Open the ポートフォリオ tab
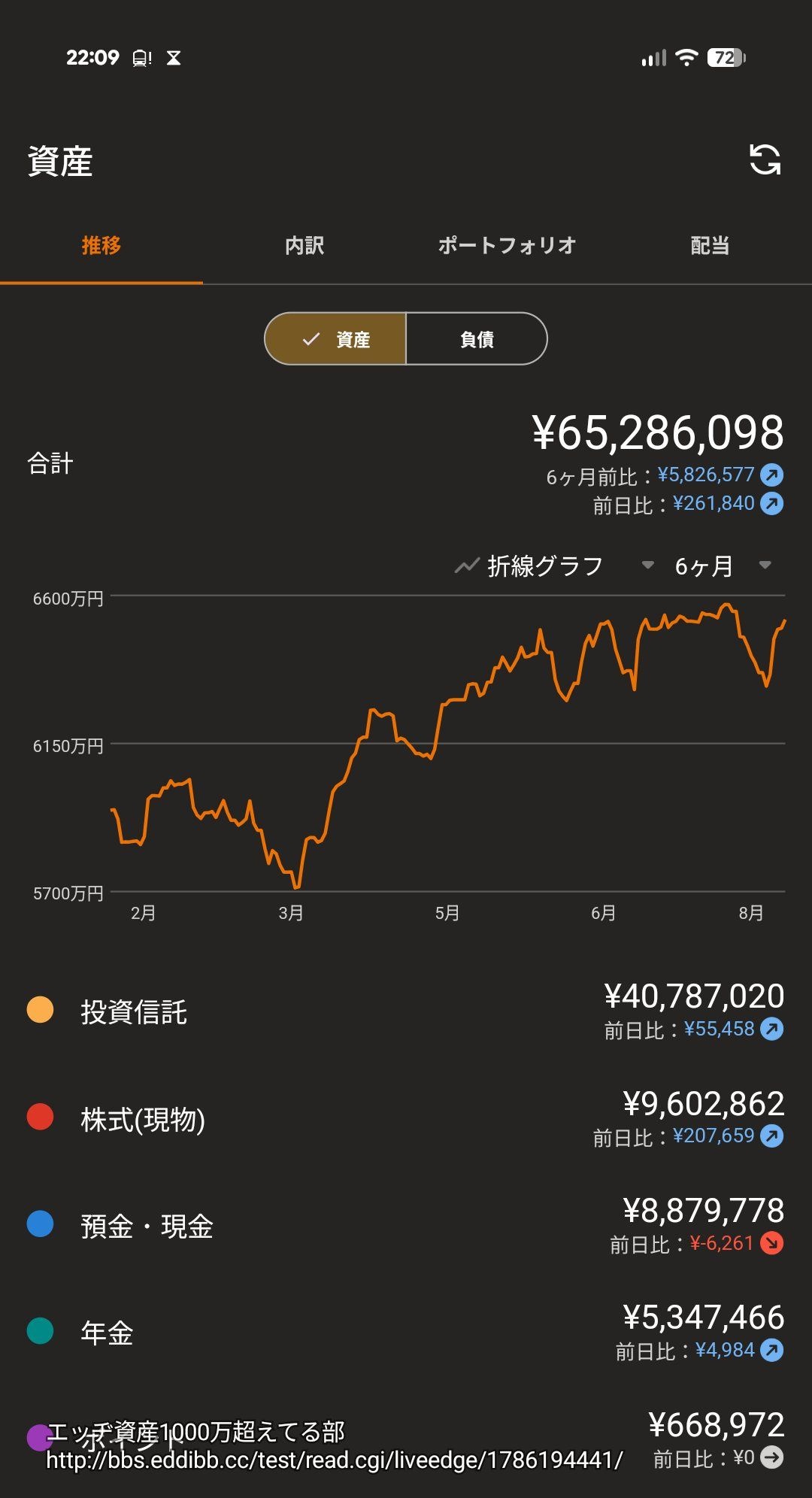Screen dimensions: 812x1498 507,246
